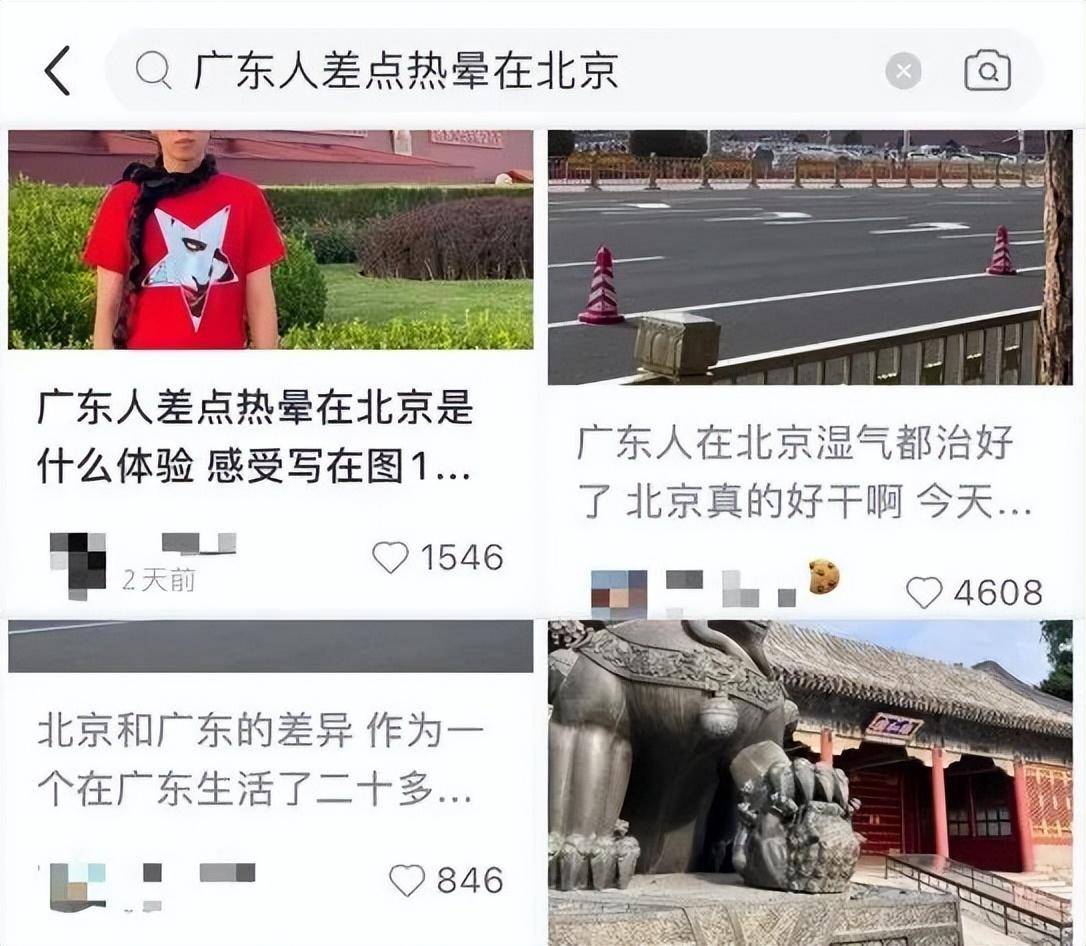This screenshot has width=1086, height=946.
Task: Like the post with 4608 likes
Action: point(924,592)
